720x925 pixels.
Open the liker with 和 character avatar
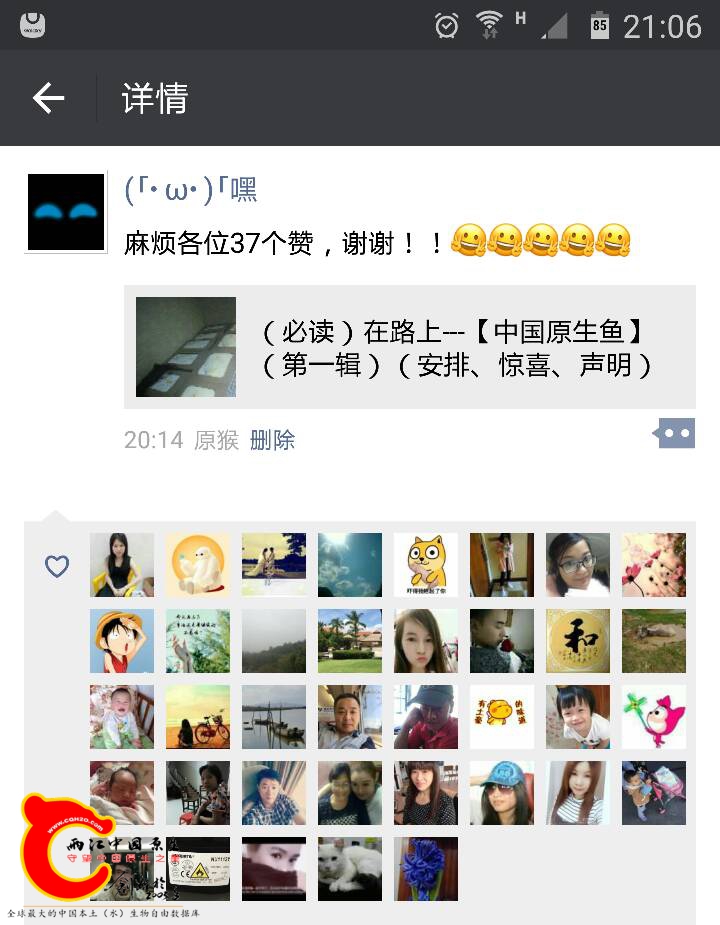pos(578,641)
